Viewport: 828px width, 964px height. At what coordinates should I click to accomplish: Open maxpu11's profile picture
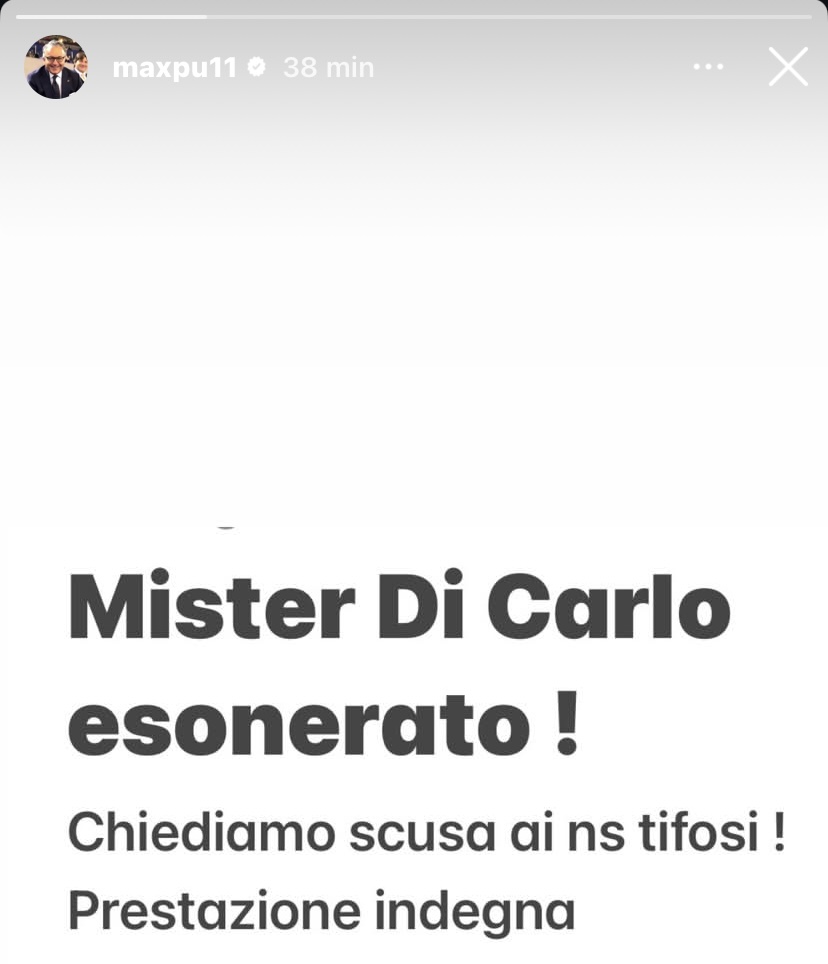pos(56,67)
